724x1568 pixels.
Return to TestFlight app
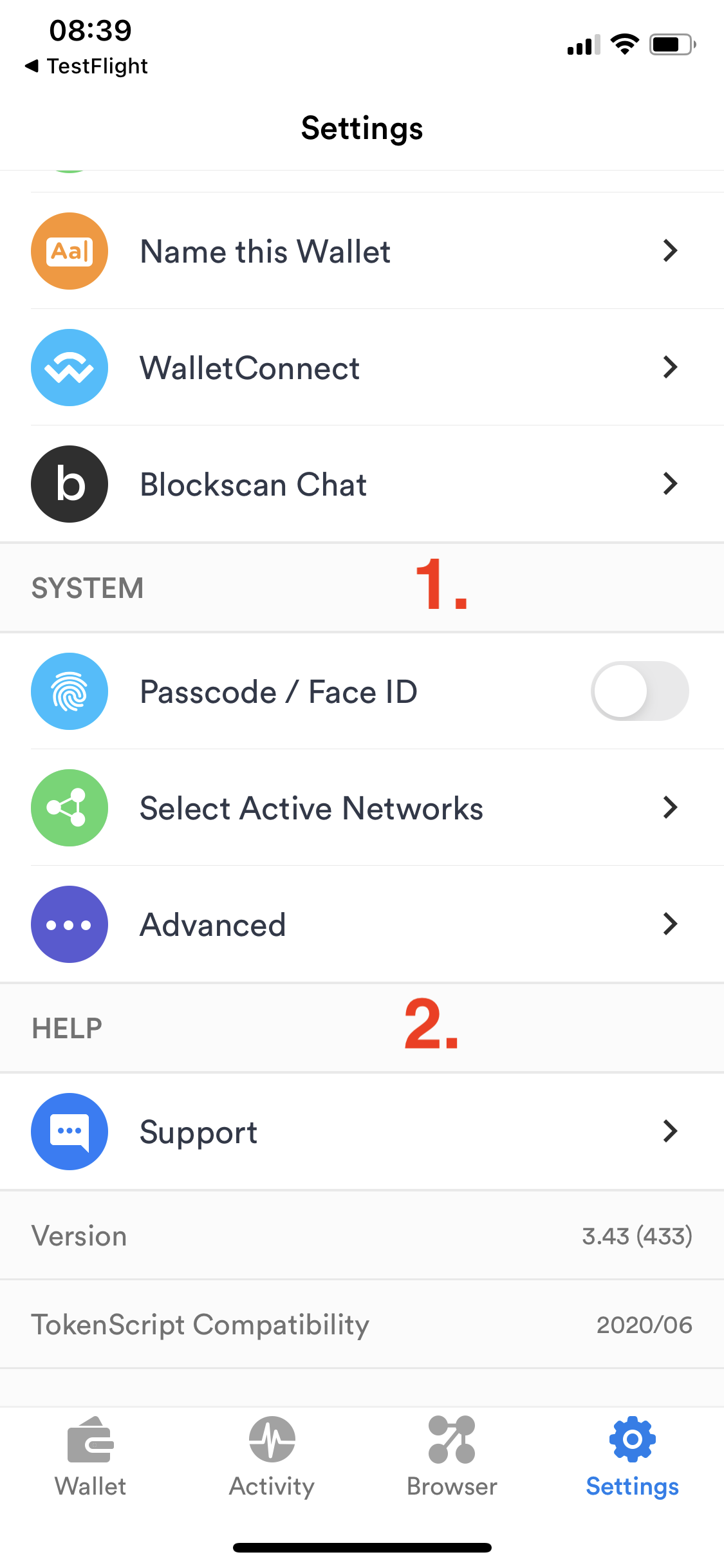click(x=87, y=66)
